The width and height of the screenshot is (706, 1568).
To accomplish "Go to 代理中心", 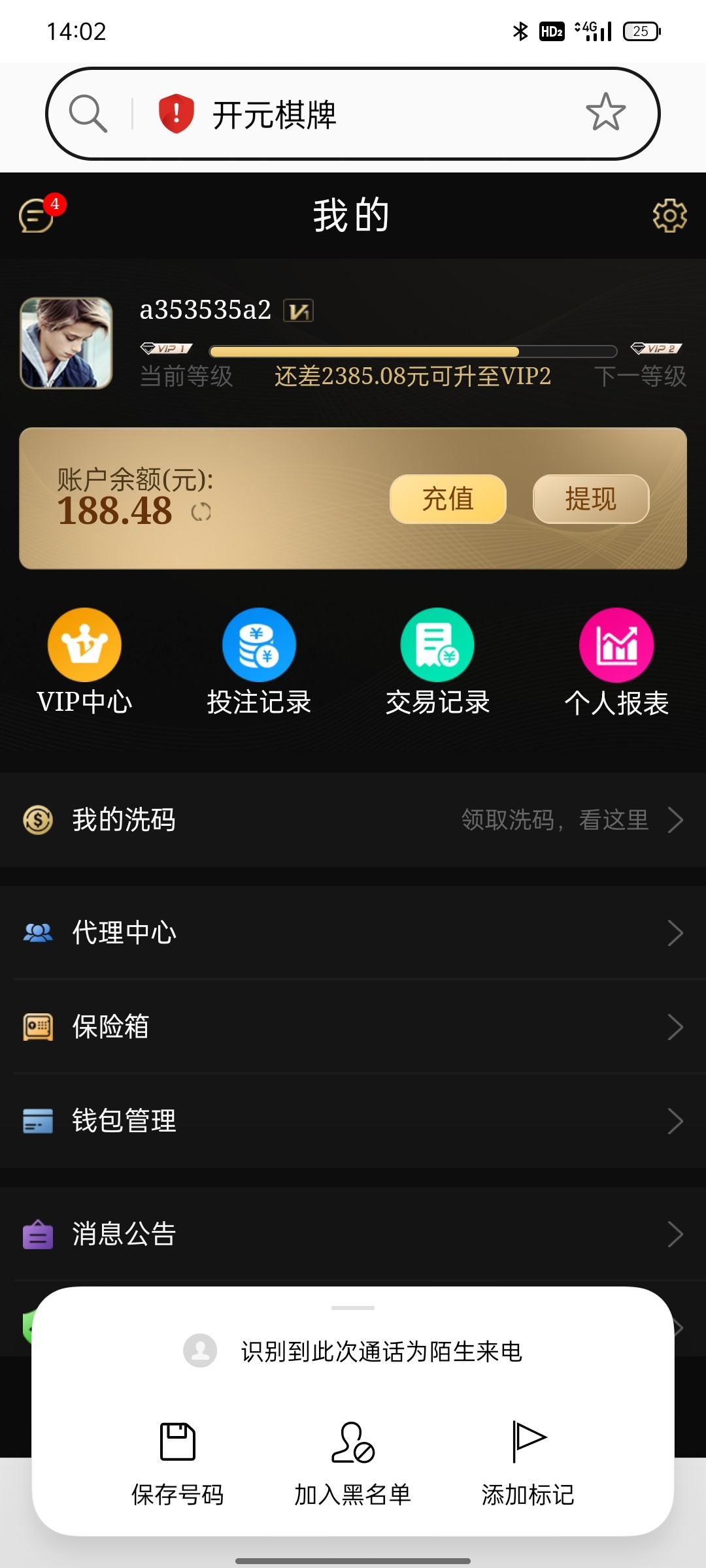I will 353,932.
